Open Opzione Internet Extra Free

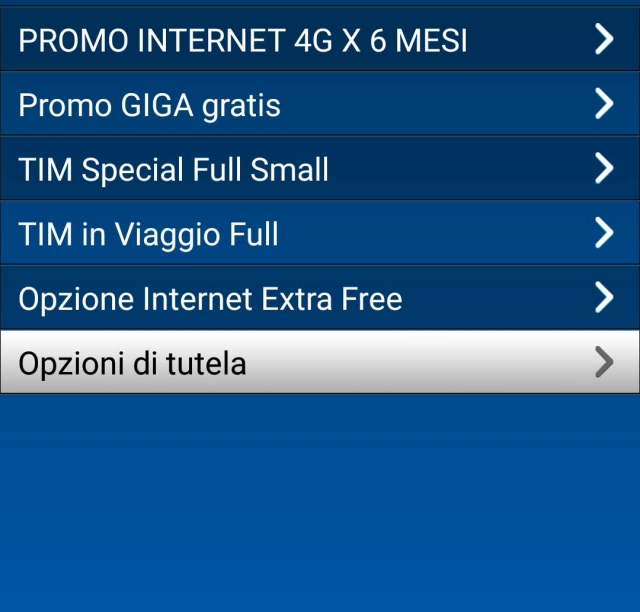(x=320, y=298)
